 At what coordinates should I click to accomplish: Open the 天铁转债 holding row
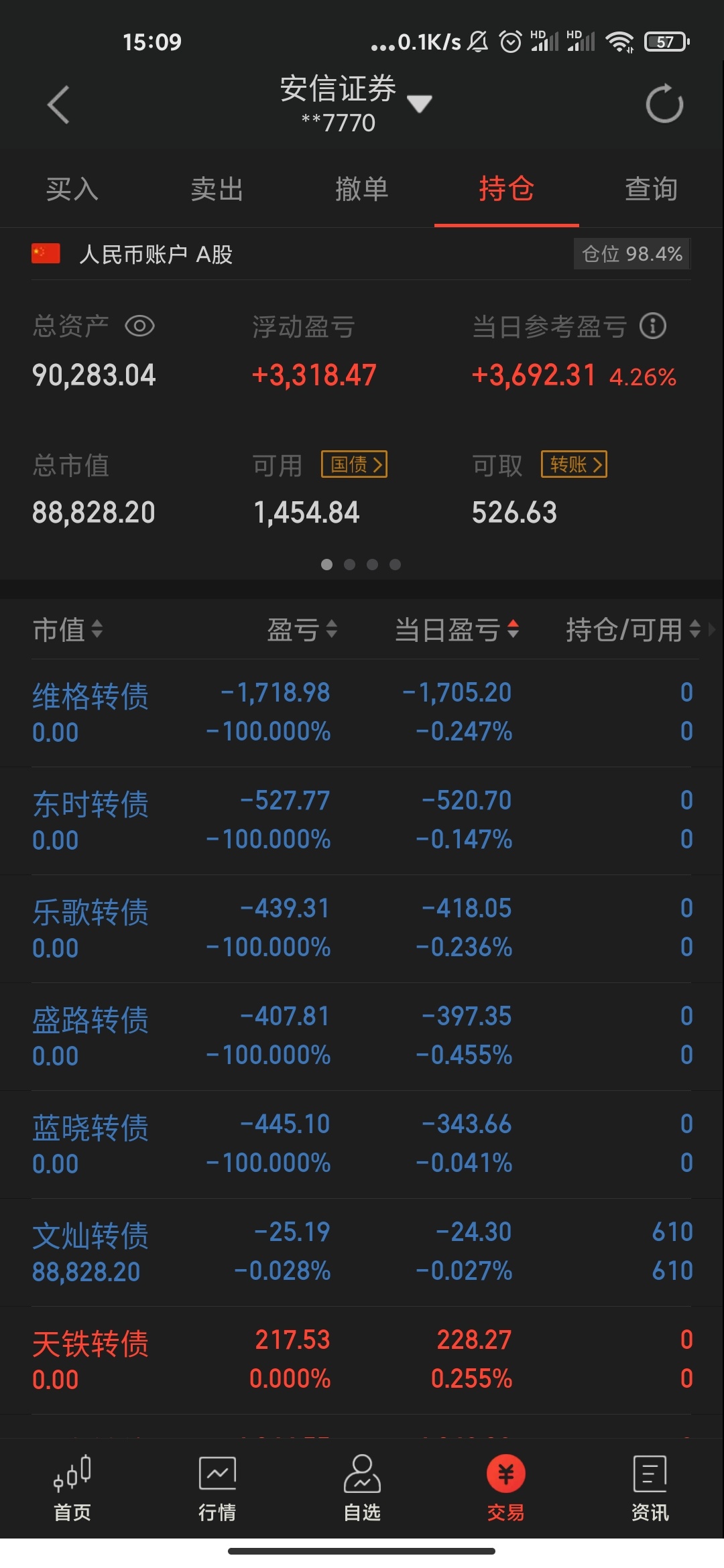[x=362, y=1360]
